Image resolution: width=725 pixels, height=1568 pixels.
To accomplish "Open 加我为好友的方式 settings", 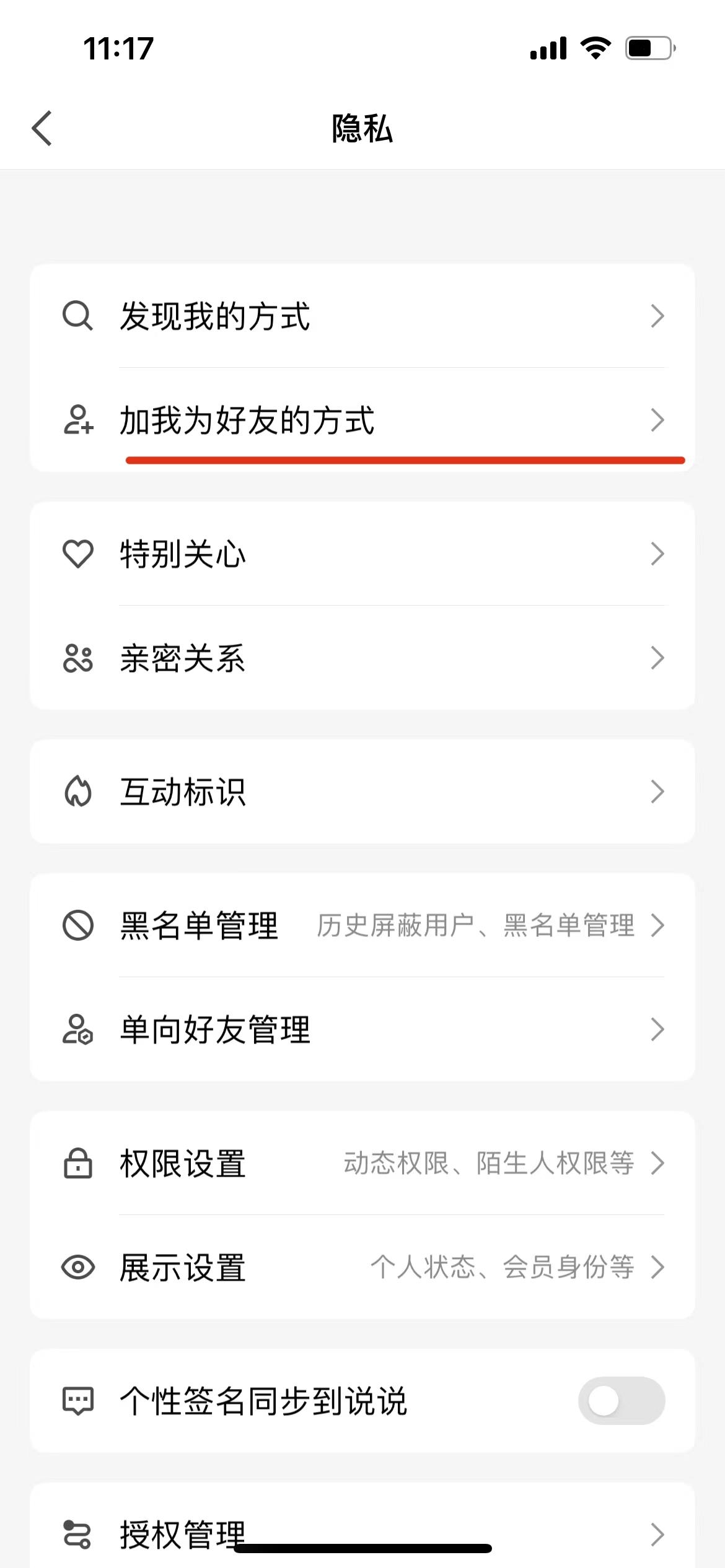I will [x=362, y=420].
